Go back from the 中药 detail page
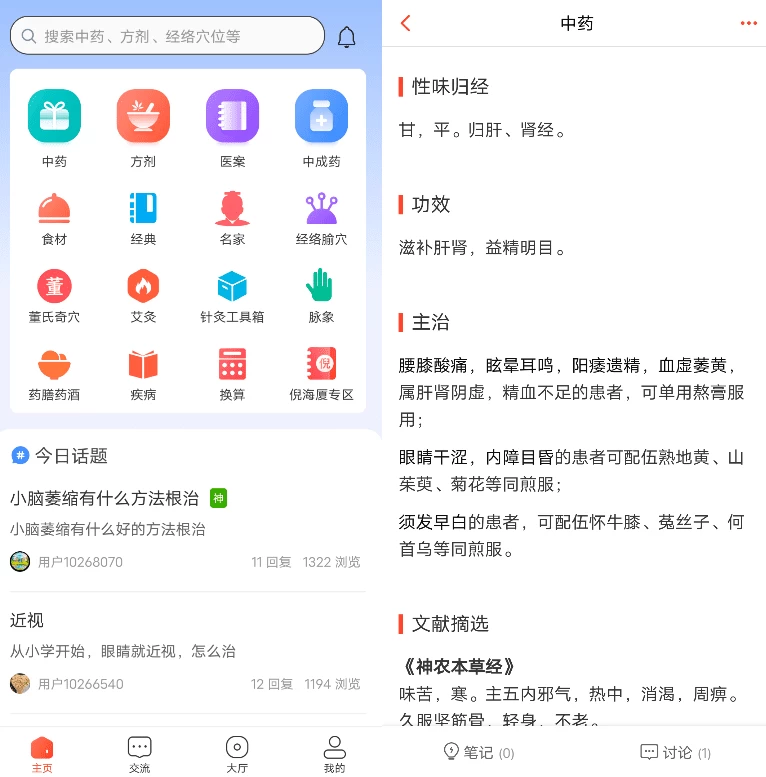Image resolution: width=766 pixels, height=777 pixels. point(405,23)
